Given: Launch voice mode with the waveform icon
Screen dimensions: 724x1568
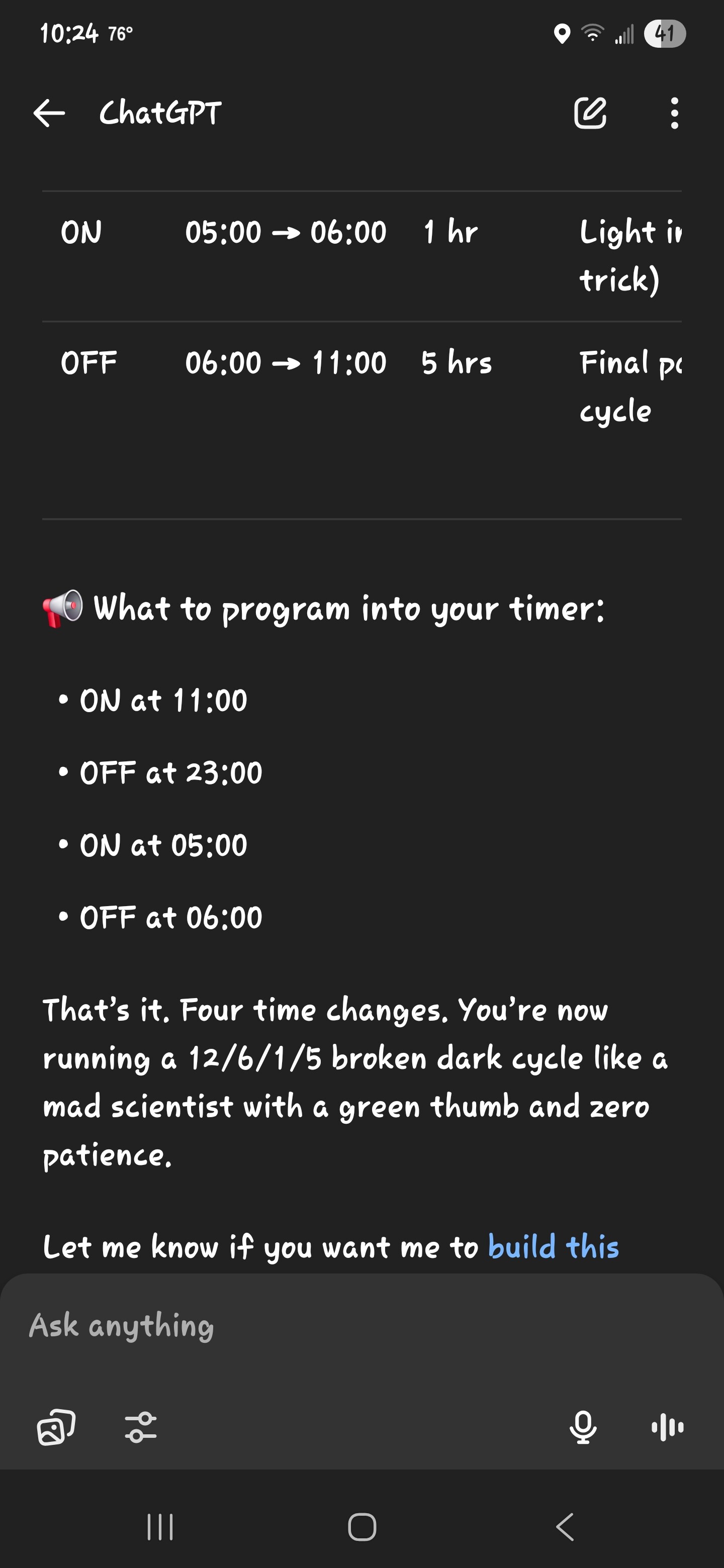Looking at the screenshot, I should [667, 1427].
